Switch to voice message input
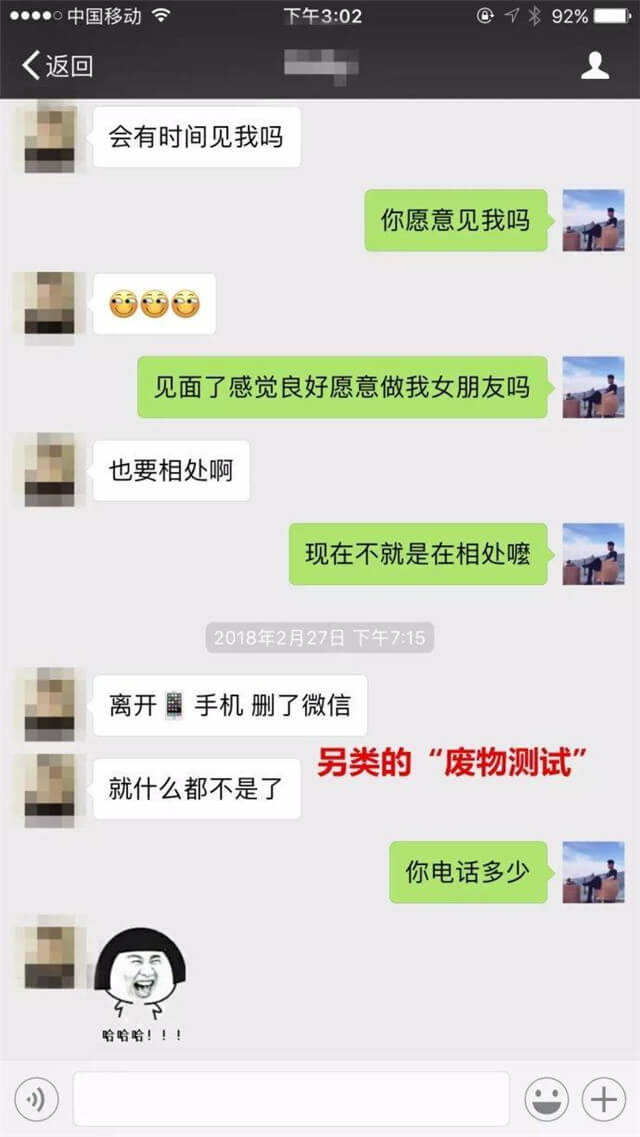The width and height of the screenshot is (640, 1137). (x=37, y=1100)
